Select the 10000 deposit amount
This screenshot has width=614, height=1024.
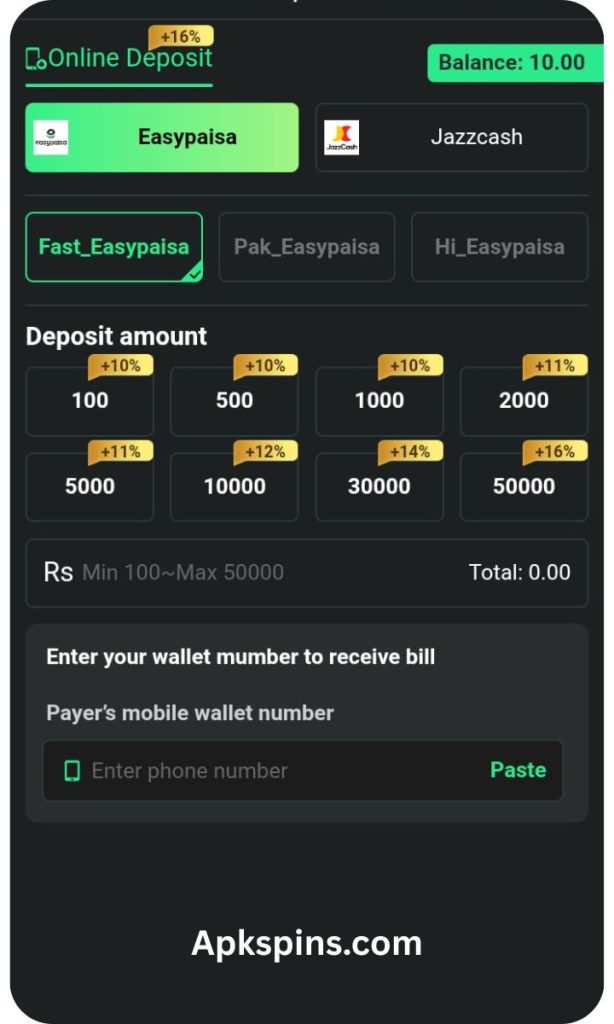(x=234, y=487)
